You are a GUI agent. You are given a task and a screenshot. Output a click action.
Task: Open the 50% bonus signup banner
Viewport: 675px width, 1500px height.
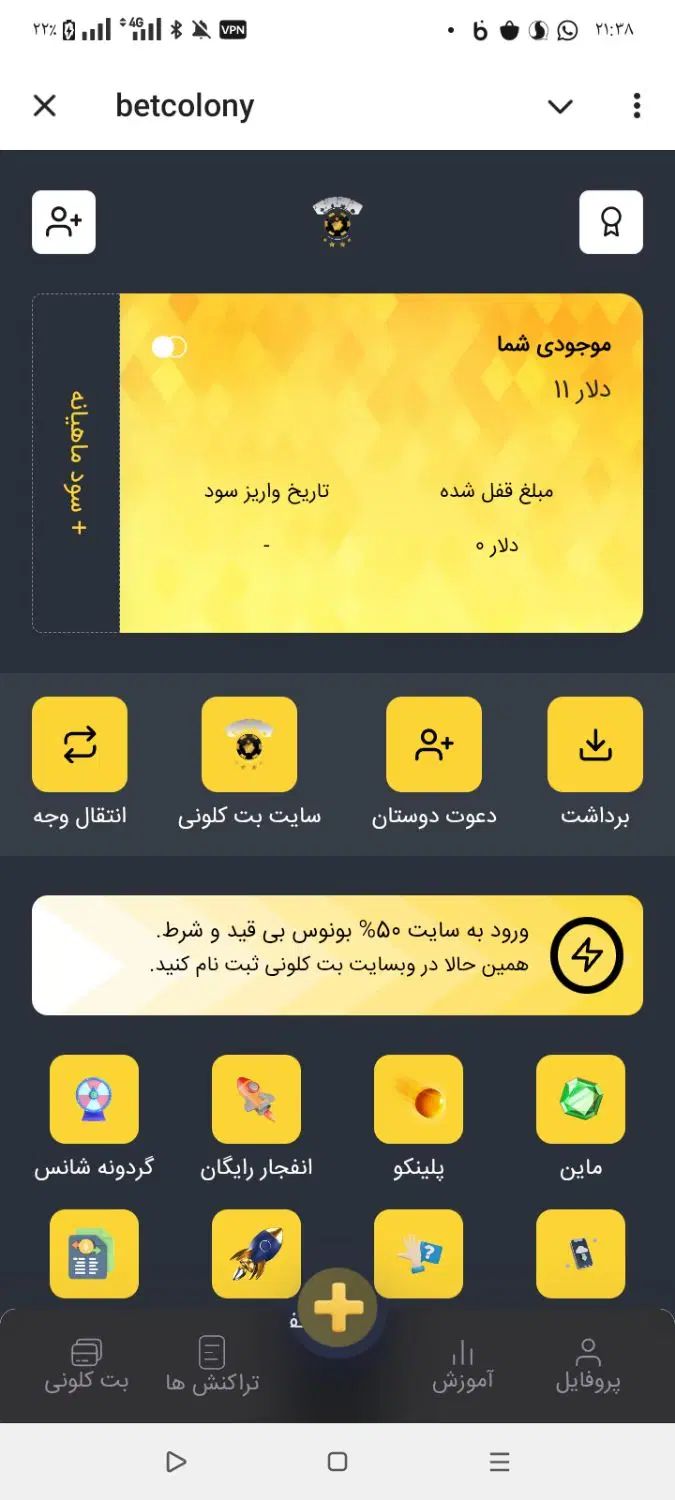point(337,955)
